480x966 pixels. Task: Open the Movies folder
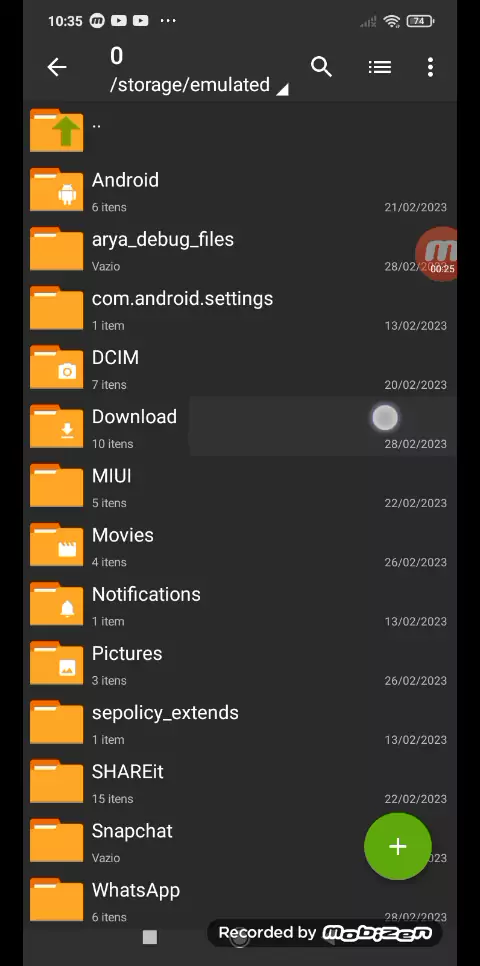click(240, 545)
